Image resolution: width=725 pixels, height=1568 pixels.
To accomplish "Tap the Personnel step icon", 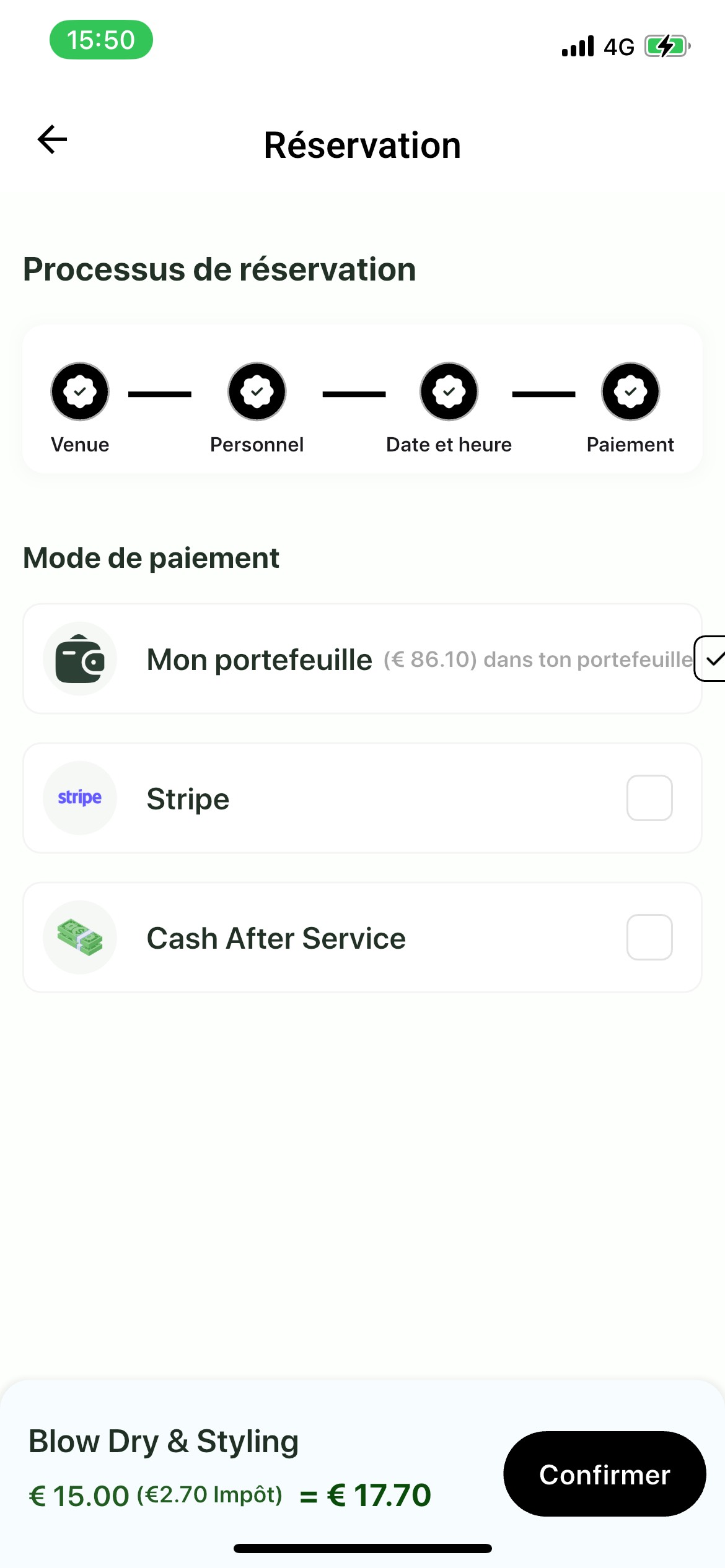I will [x=257, y=391].
